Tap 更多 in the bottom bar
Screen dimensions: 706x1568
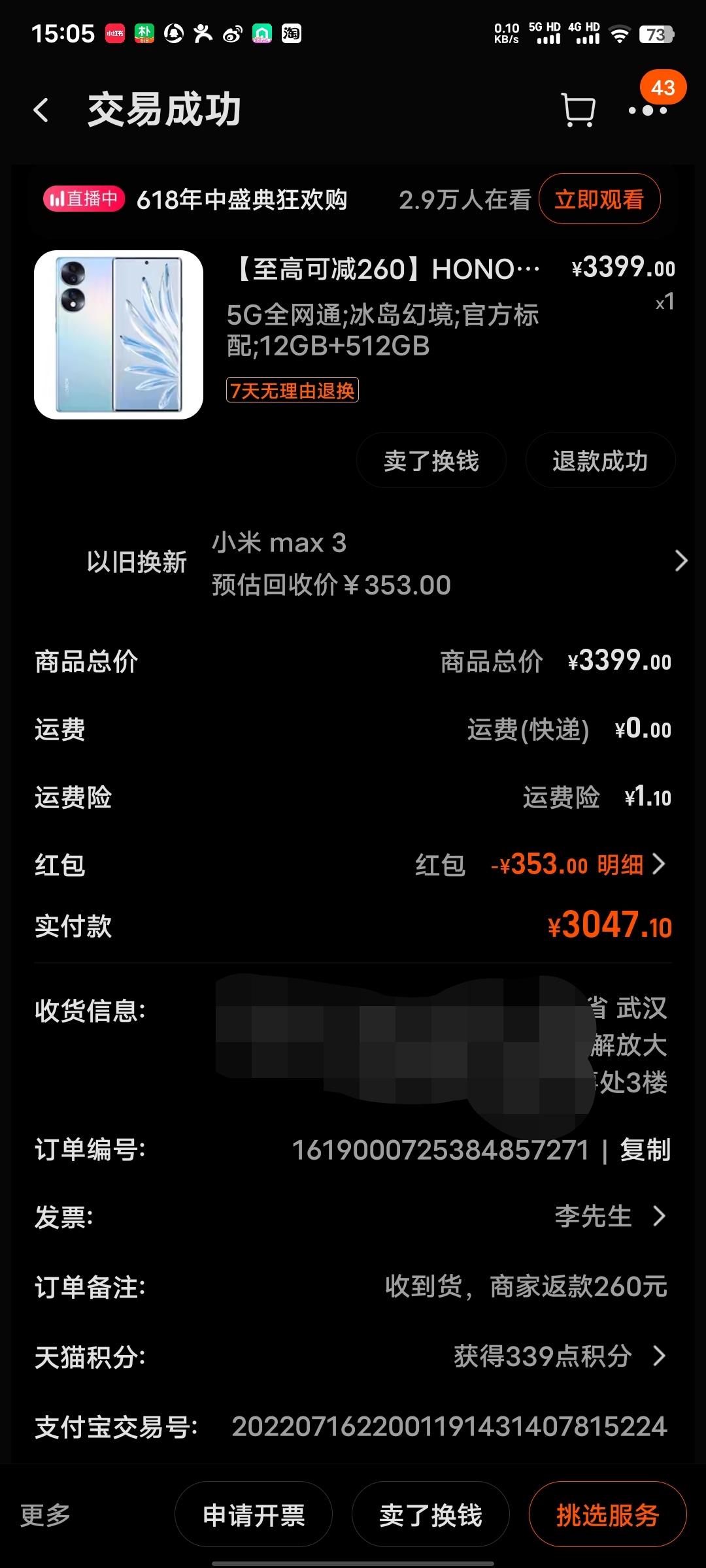[45, 1514]
